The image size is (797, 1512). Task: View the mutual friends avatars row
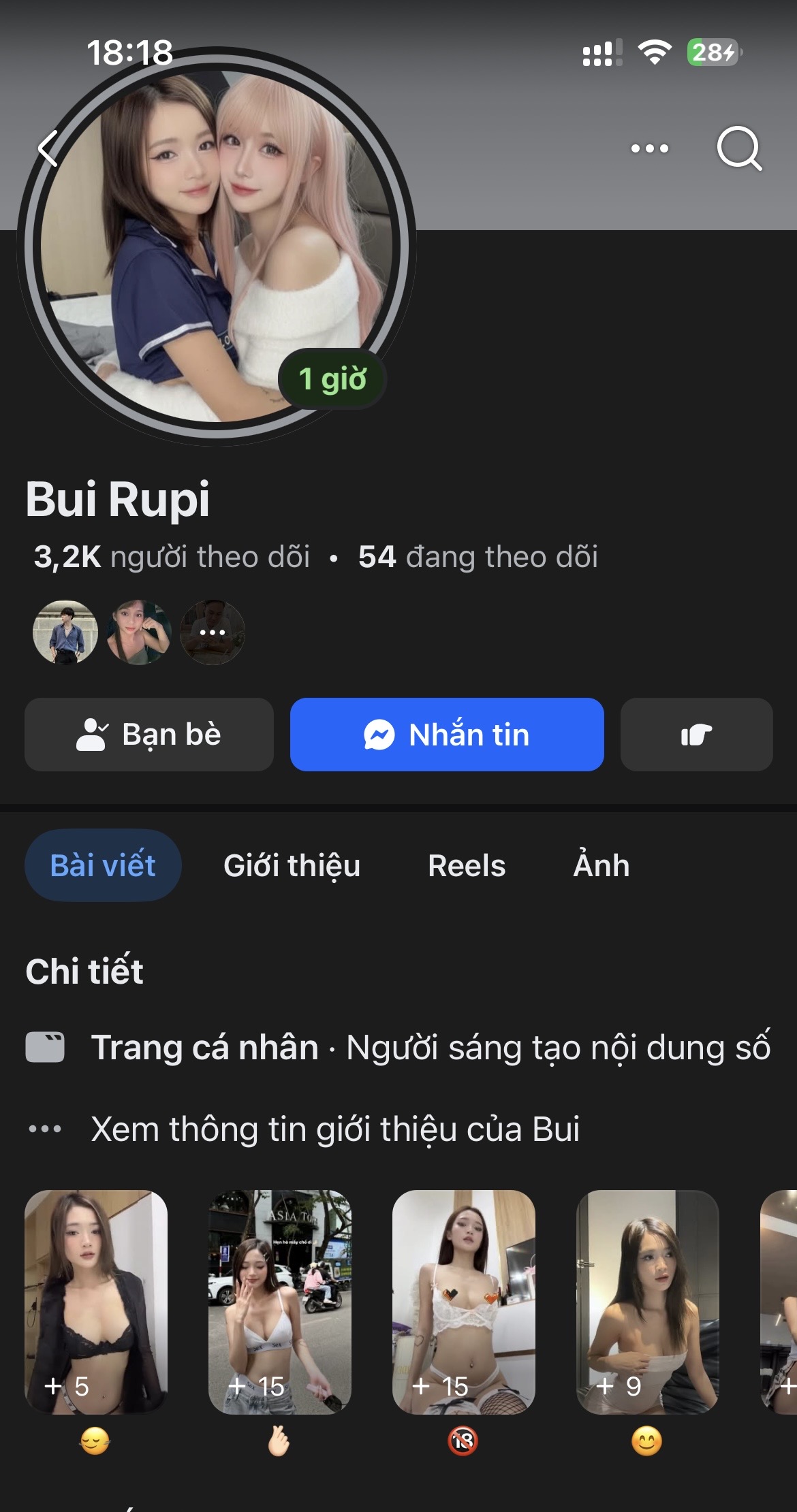coord(139,632)
